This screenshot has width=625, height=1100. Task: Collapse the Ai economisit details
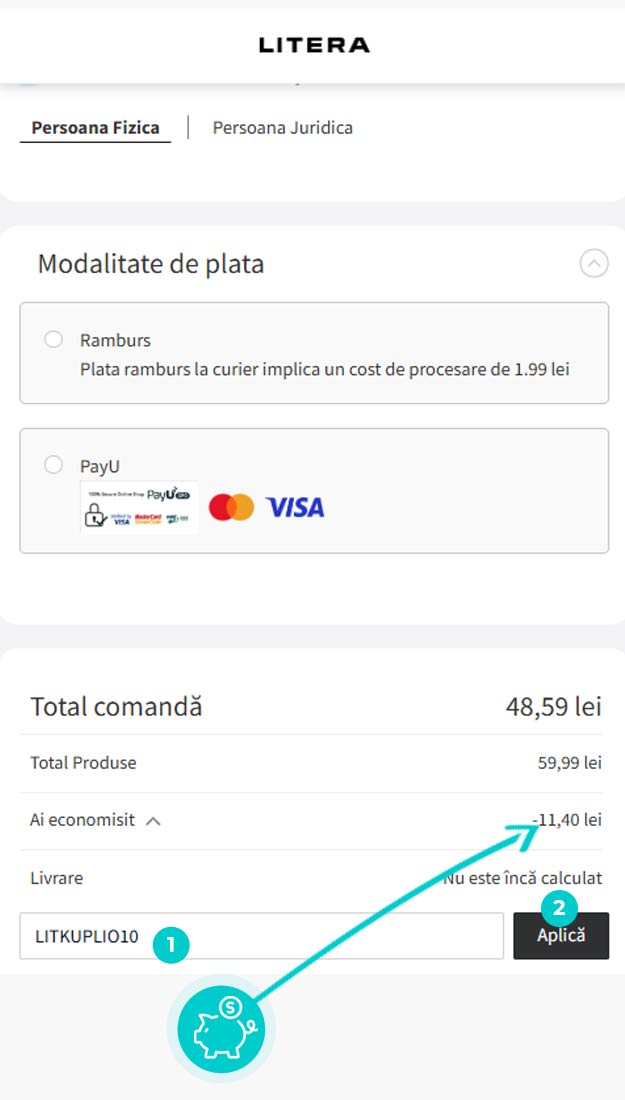tap(153, 820)
